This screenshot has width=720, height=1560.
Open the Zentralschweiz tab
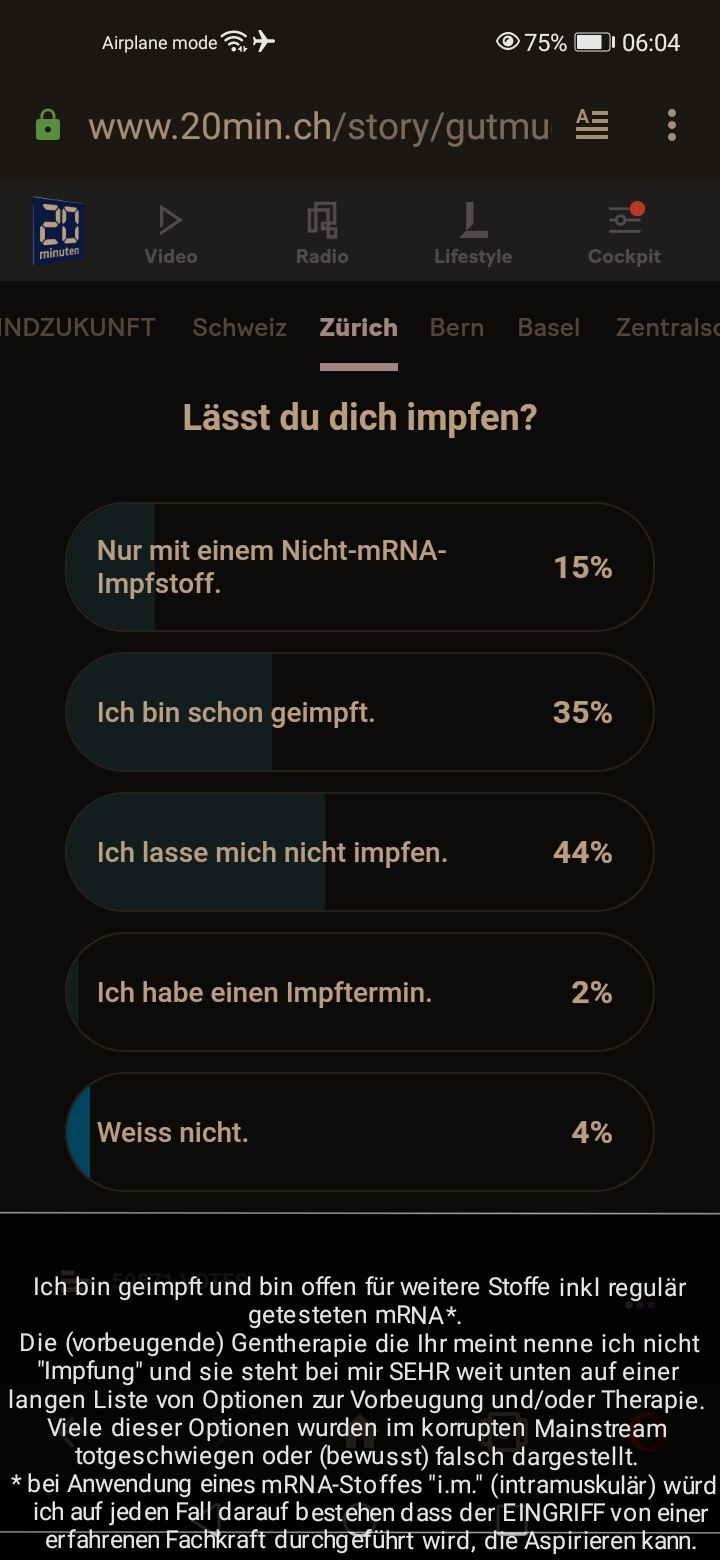click(x=667, y=328)
